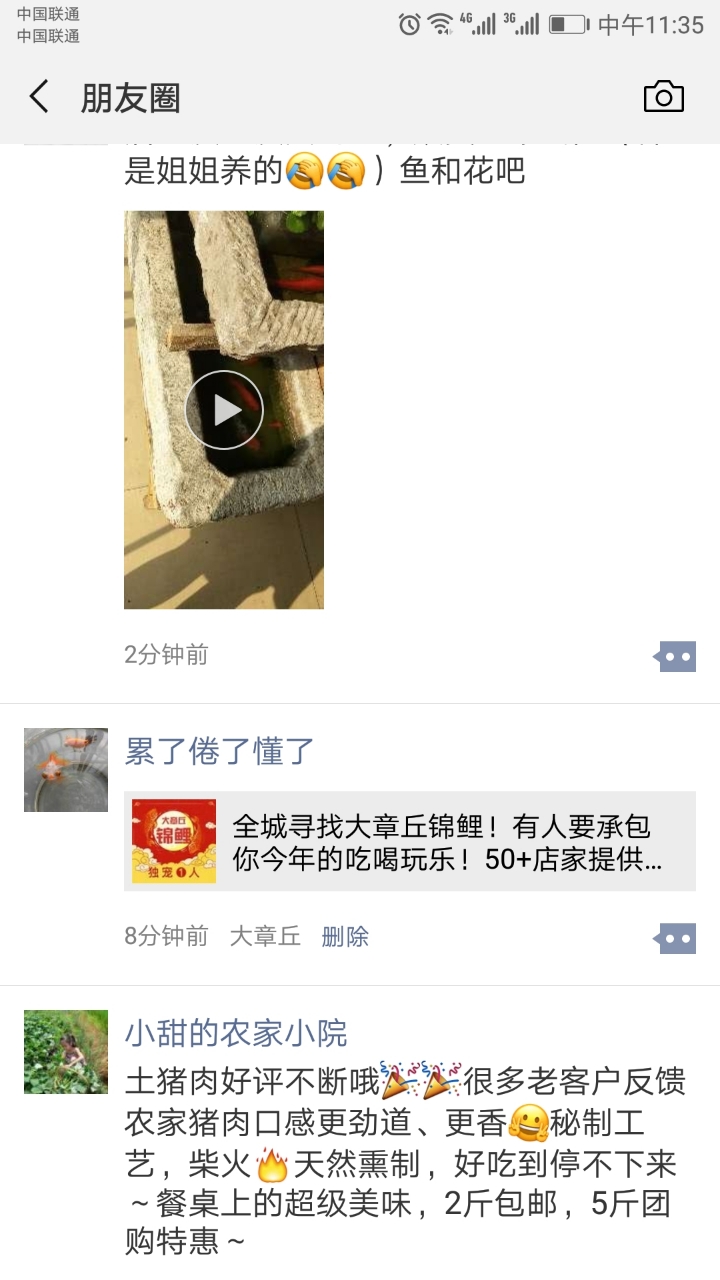Tap the avatar of 小甜的农家小院
Screen dimensions: 720x1280
(x=66, y=1051)
